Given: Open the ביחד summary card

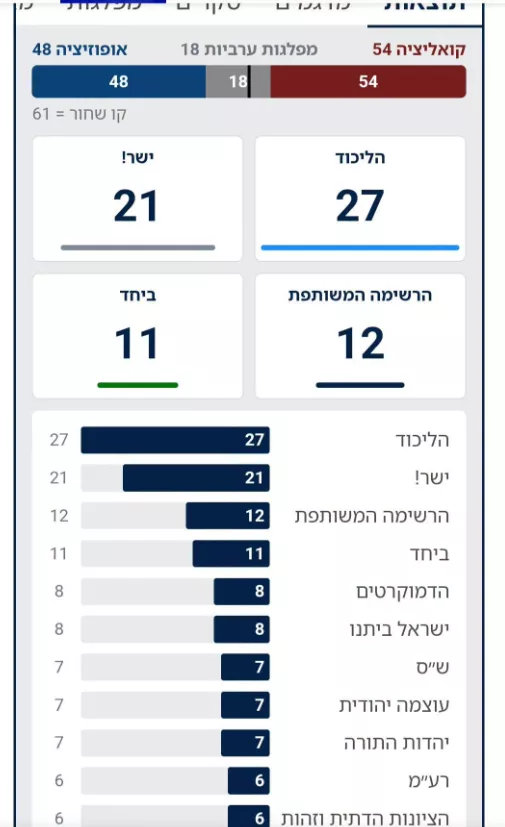Looking at the screenshot, I should pos(138,336).
